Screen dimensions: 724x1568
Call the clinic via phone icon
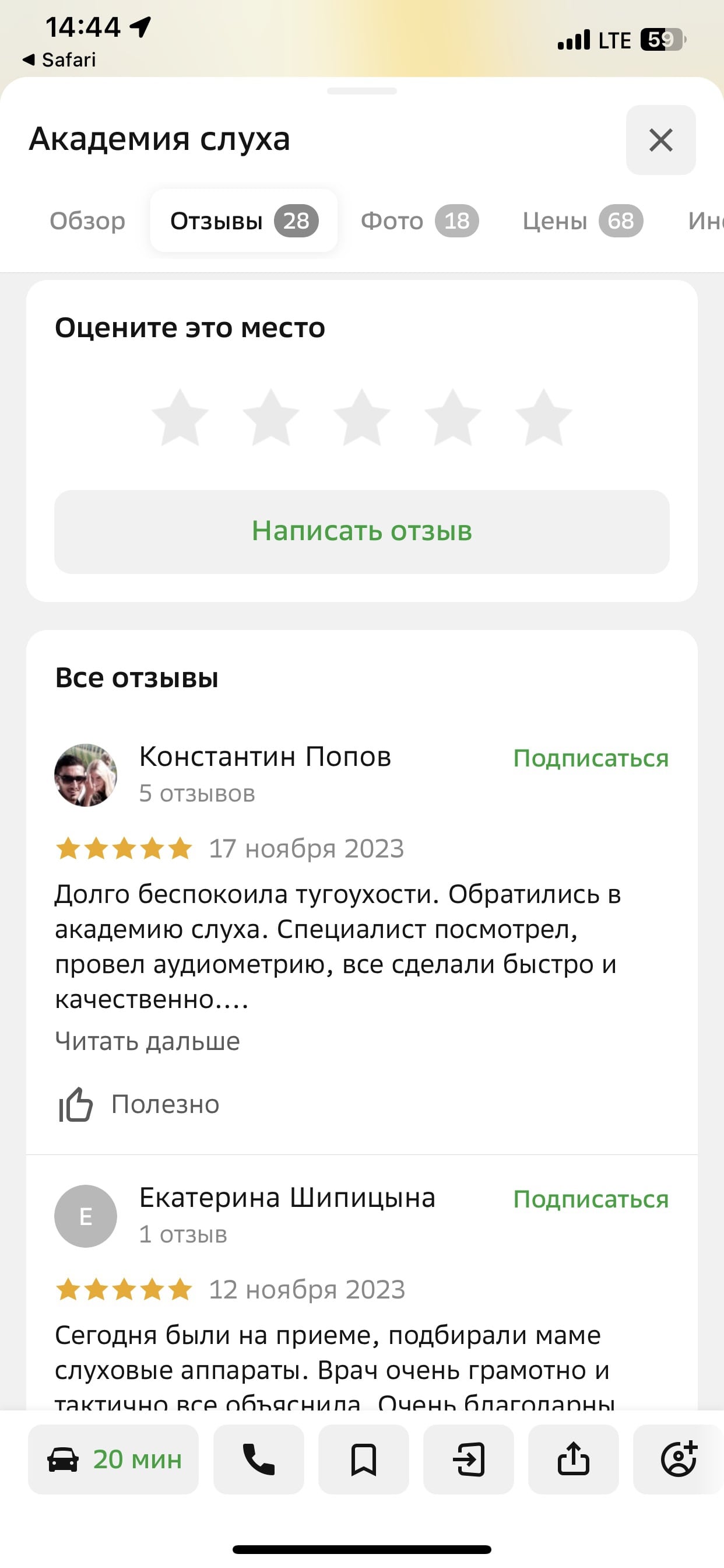[x=259, y=1459]
